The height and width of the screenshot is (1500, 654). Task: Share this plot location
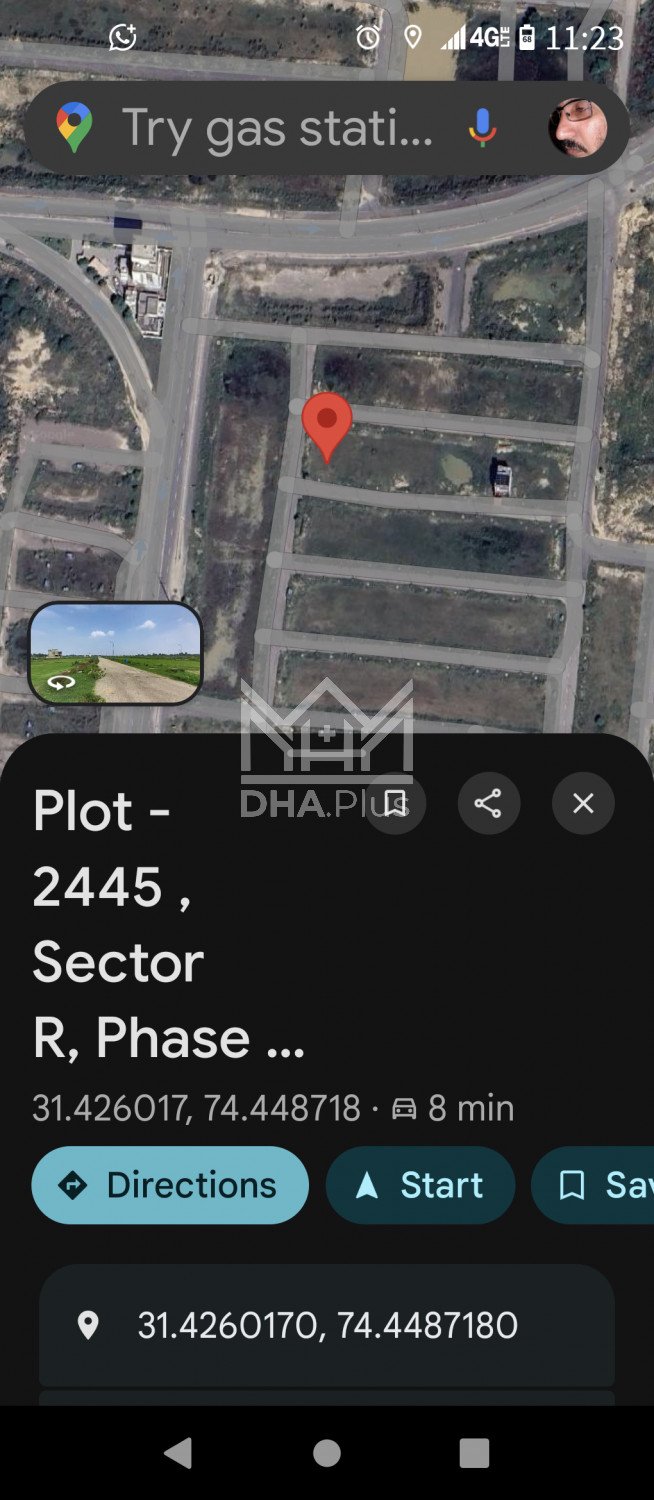coord(488,803)
